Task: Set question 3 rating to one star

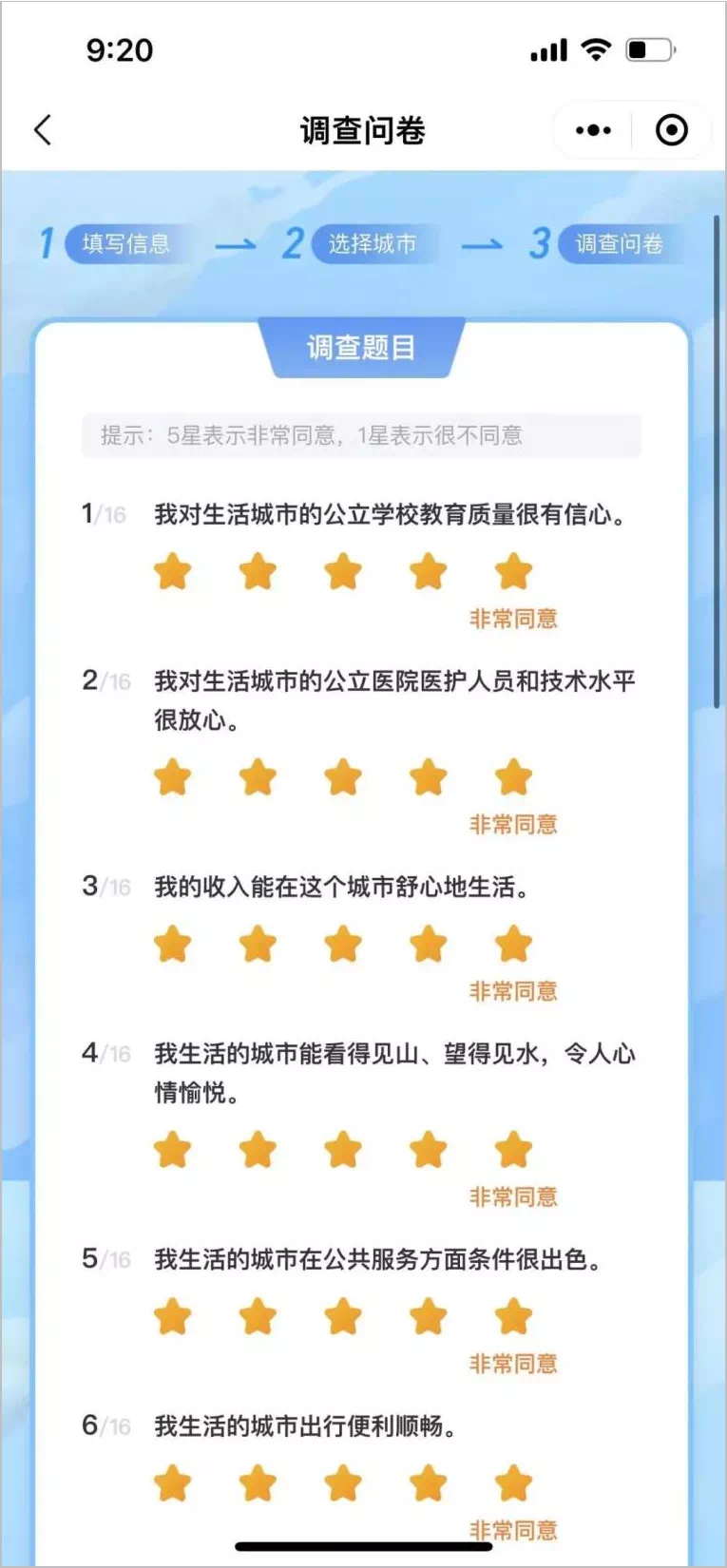Action: (x=173, y=945)
